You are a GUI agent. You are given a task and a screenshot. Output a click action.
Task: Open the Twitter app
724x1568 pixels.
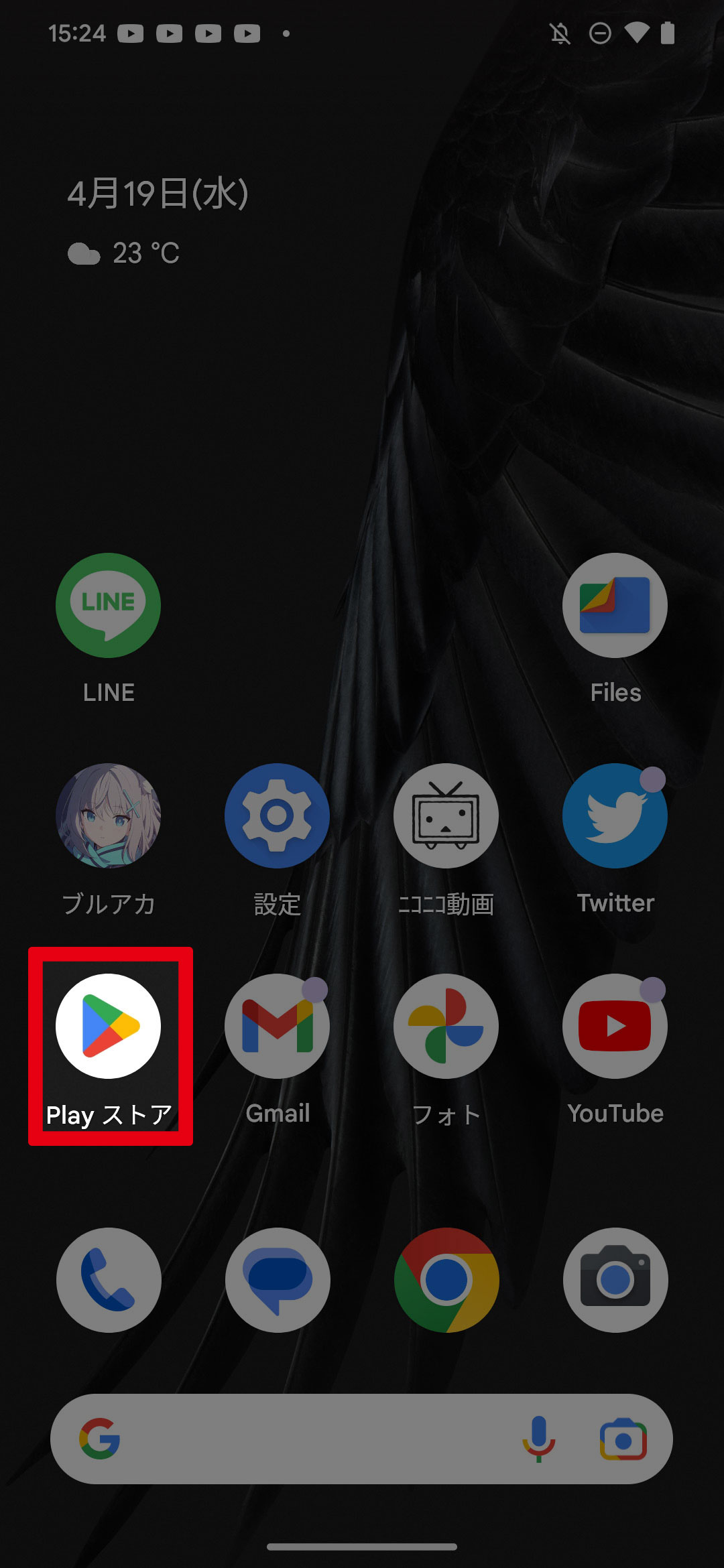click(x=615, y=816)
